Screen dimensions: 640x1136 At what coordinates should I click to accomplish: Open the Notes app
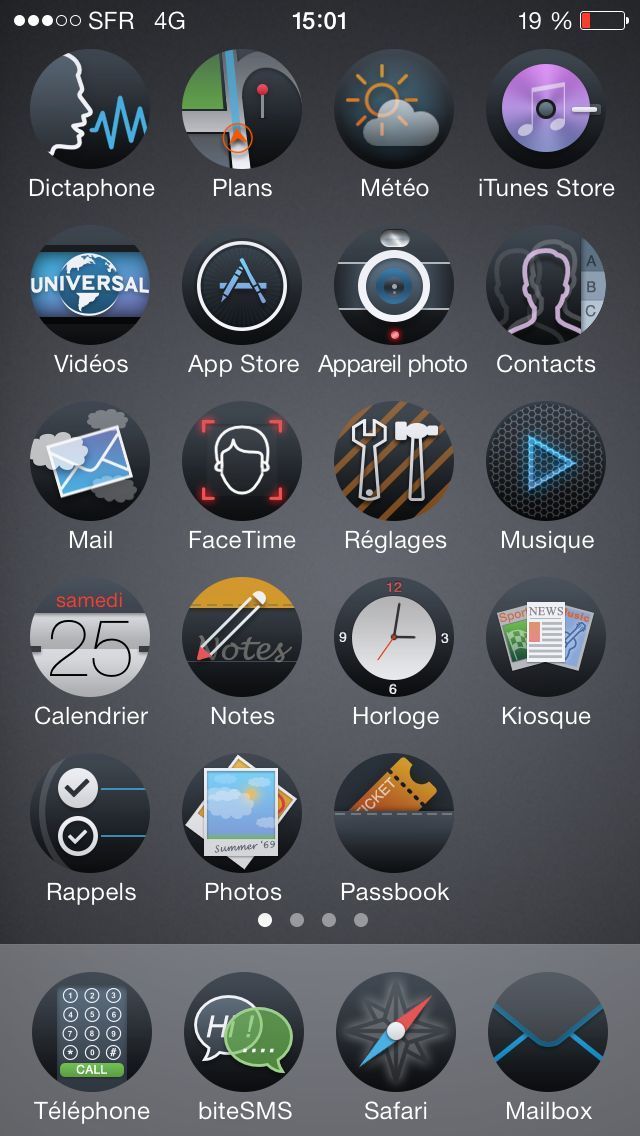coord(242,638)
